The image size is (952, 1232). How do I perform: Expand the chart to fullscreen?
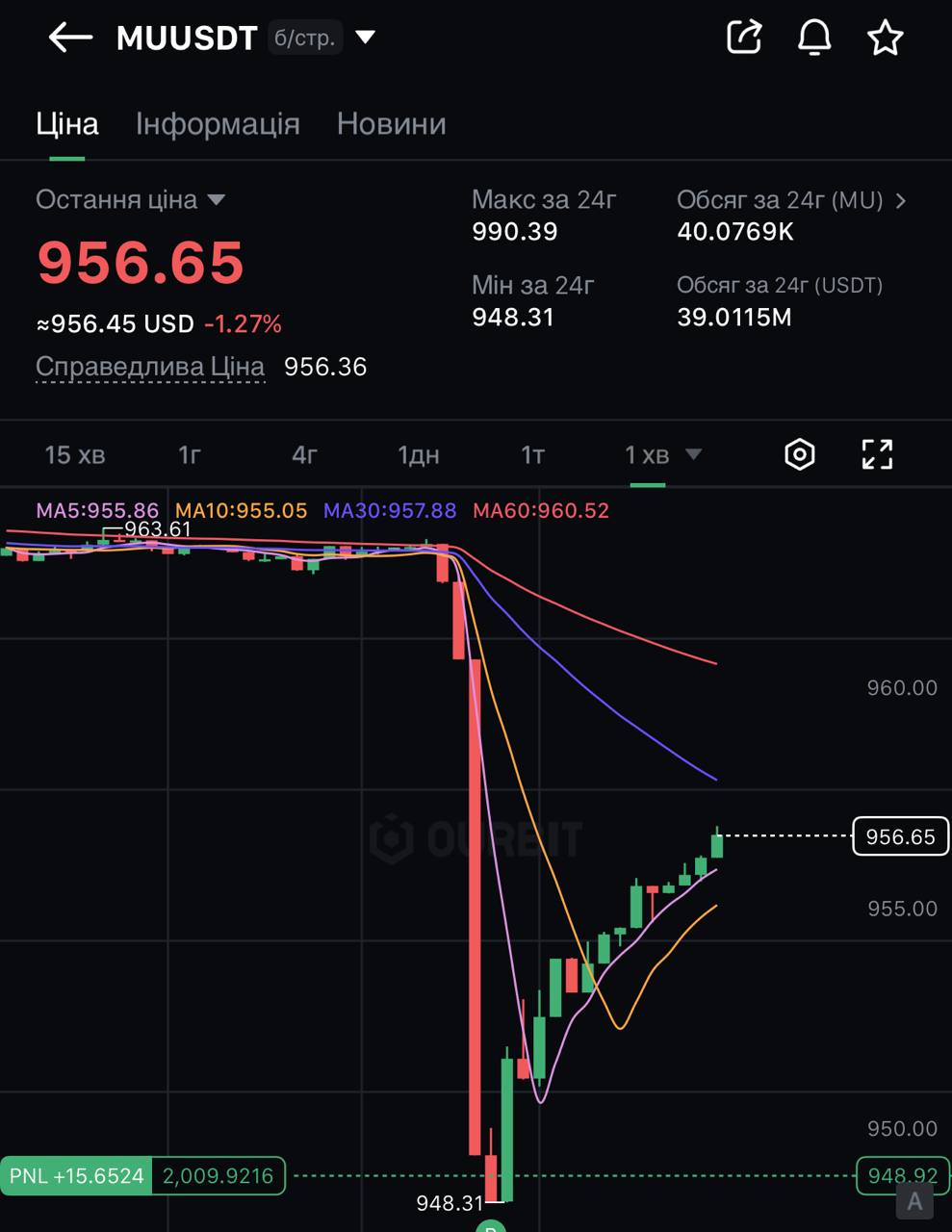877,454
